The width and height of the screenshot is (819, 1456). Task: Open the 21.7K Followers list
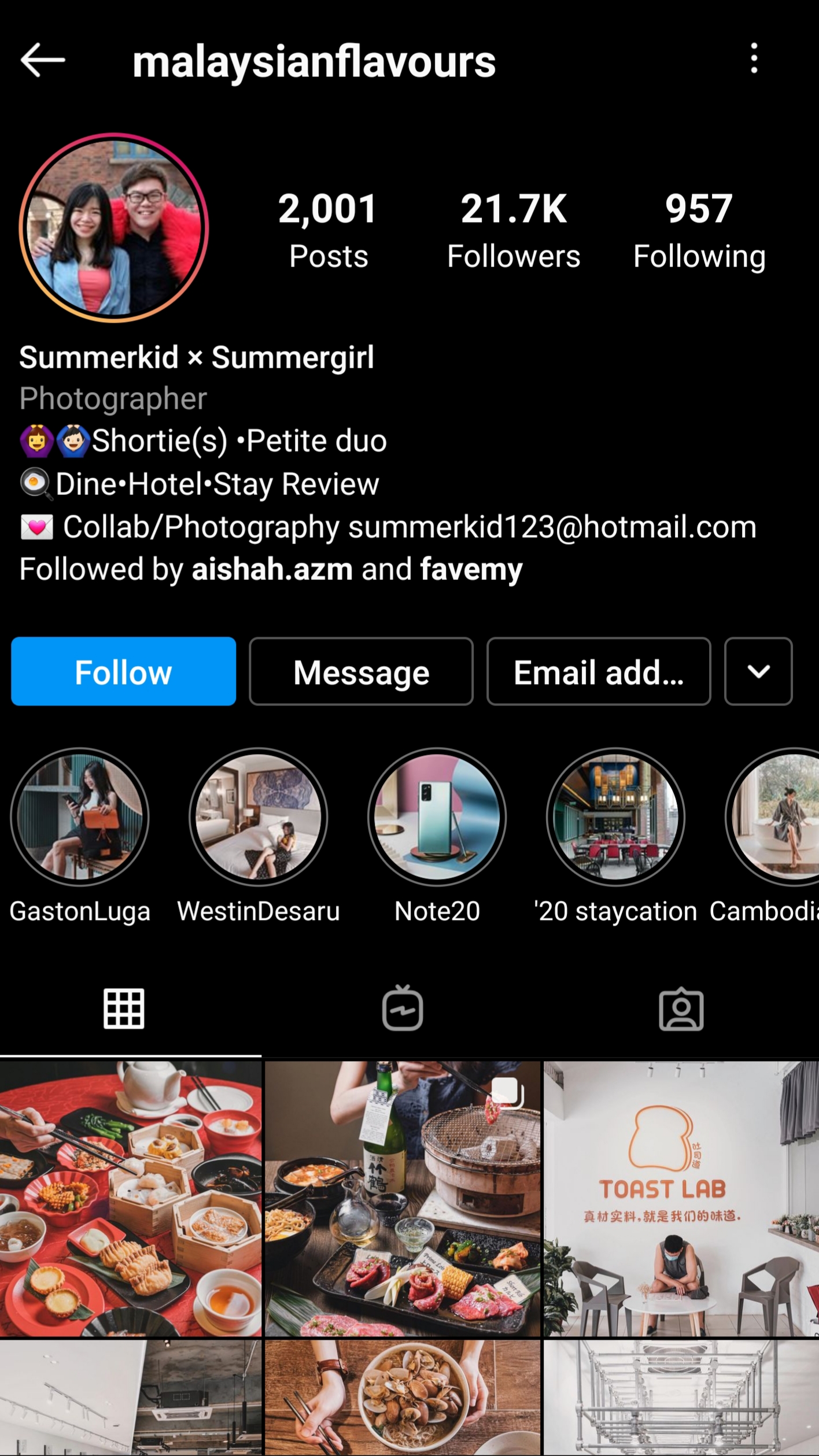coord(514,231)
